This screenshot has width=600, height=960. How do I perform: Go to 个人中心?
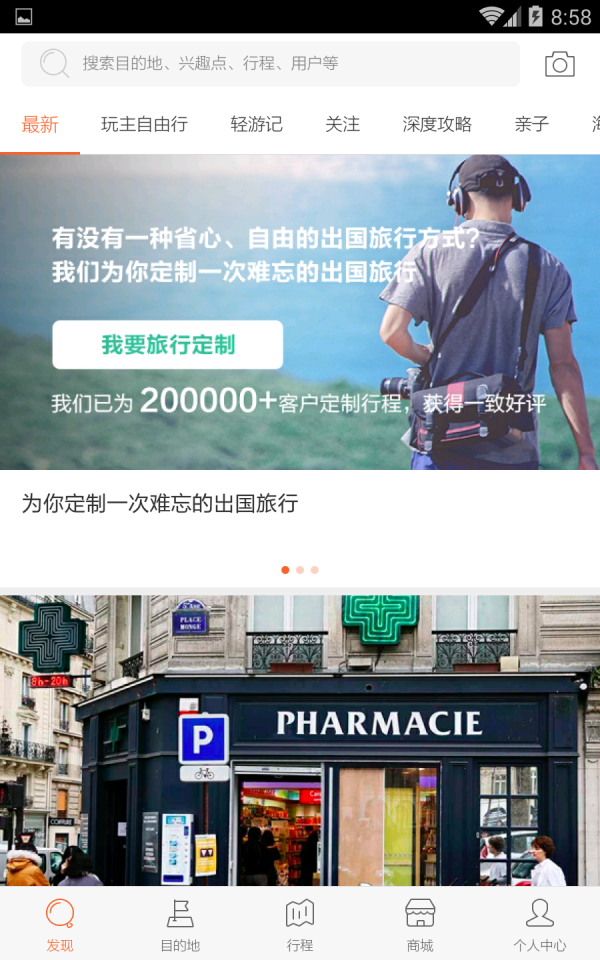[540, 924]
